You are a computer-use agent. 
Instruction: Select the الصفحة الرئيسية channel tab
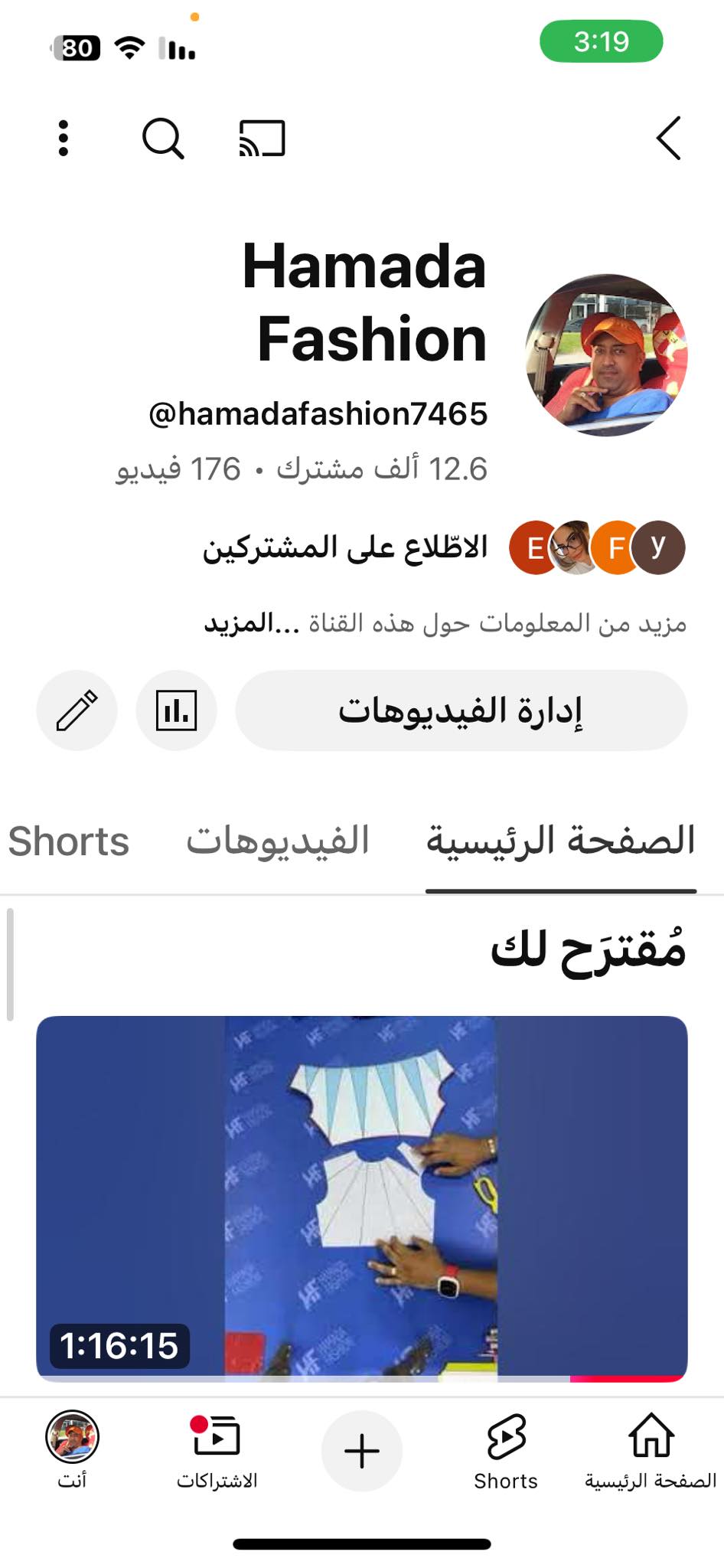point(561,841)
